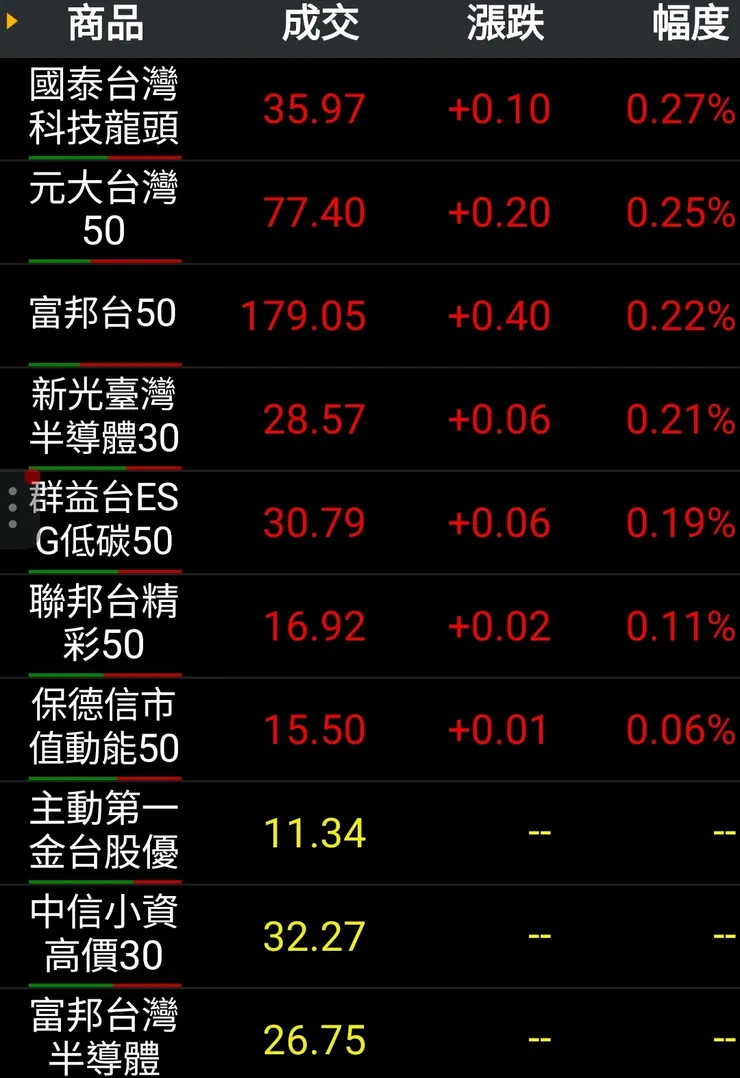Open 元大台灣50 quote details
The width and height of the screenshot is (740, 1078).
pyautogui.click(x=104, y=211)
